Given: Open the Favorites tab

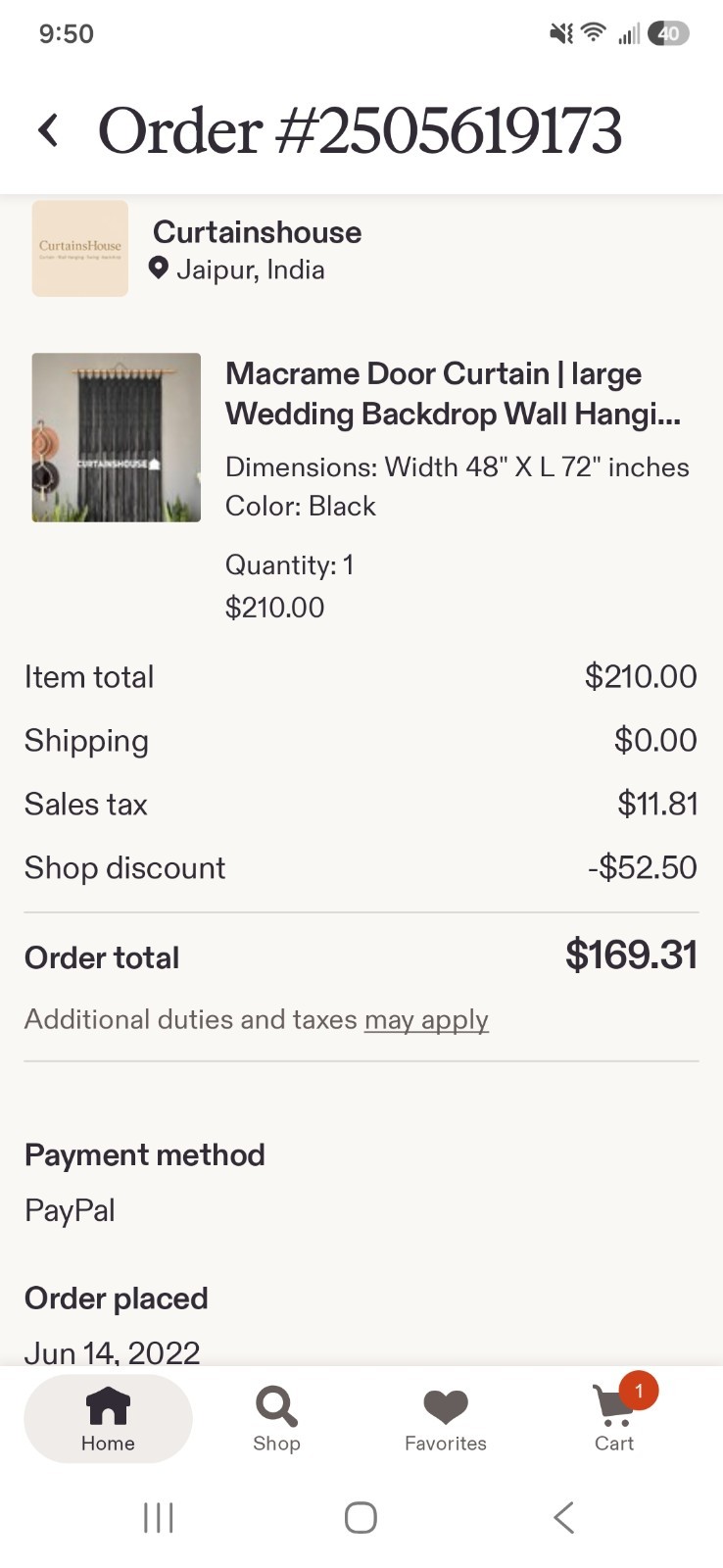Looking at the screenshot, I should (446, 1418).
